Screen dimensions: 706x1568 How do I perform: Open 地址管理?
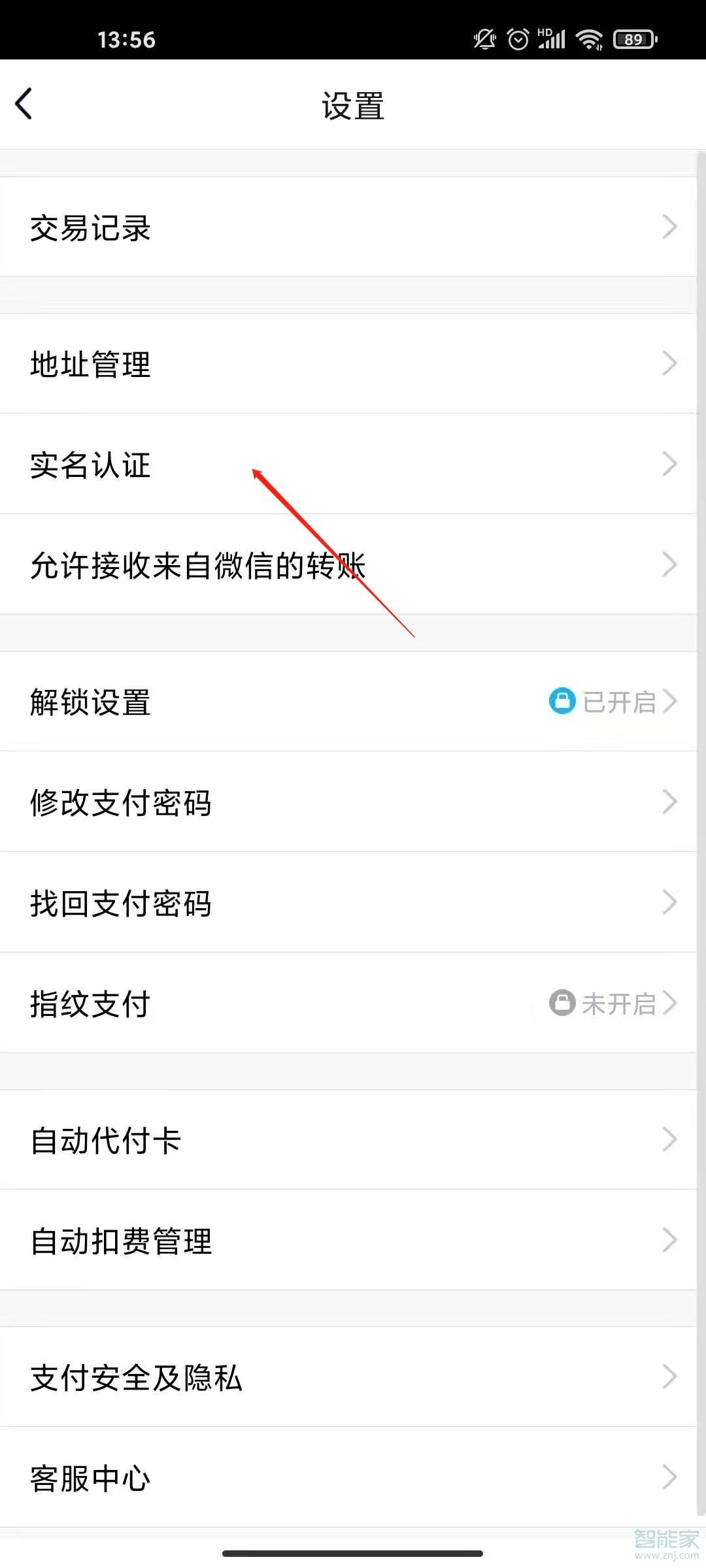(x=348, y=363)
